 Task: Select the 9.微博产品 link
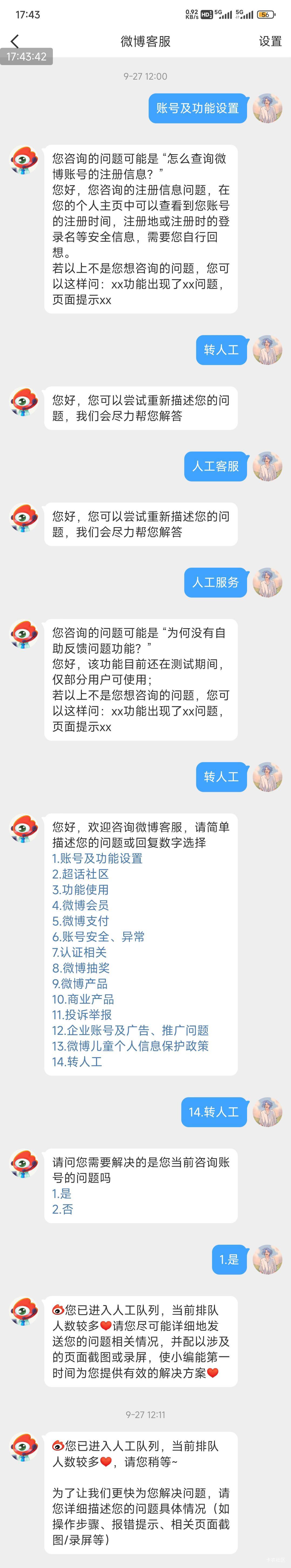(80, 984)
